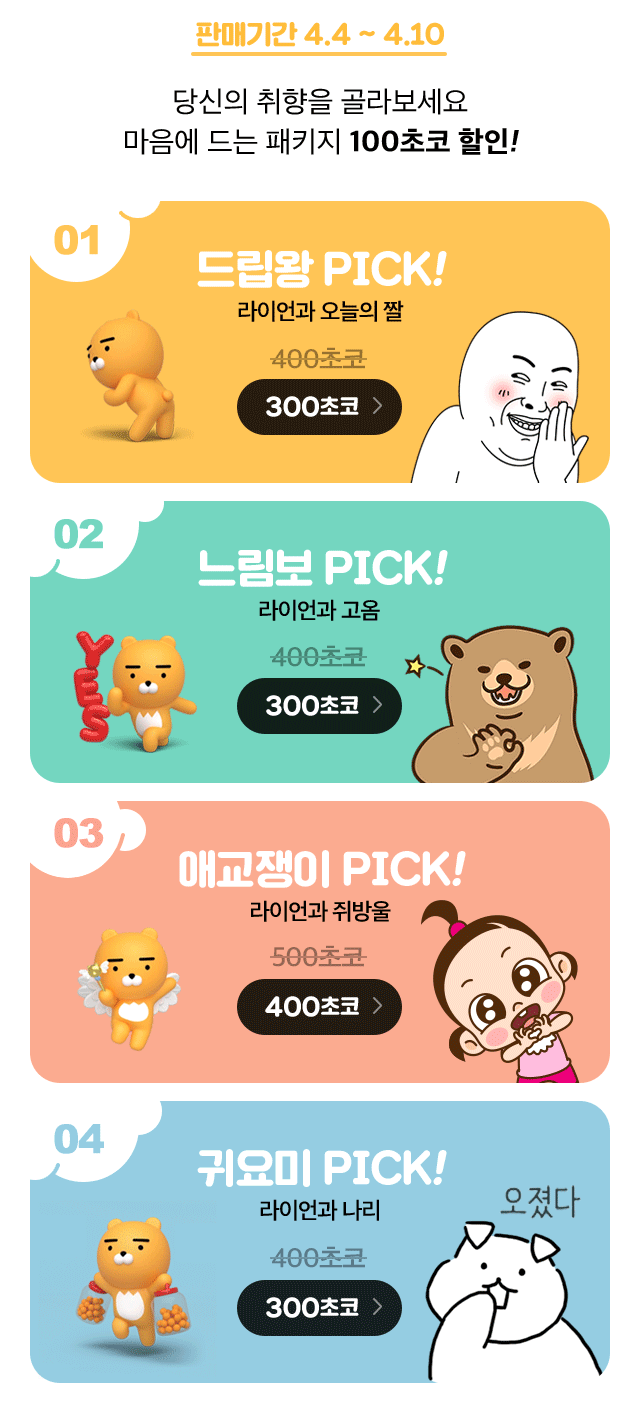Buy the 느림보 PICK package for 300초코
Viewport: 640px width, 1417px height.
coord(319,706)
